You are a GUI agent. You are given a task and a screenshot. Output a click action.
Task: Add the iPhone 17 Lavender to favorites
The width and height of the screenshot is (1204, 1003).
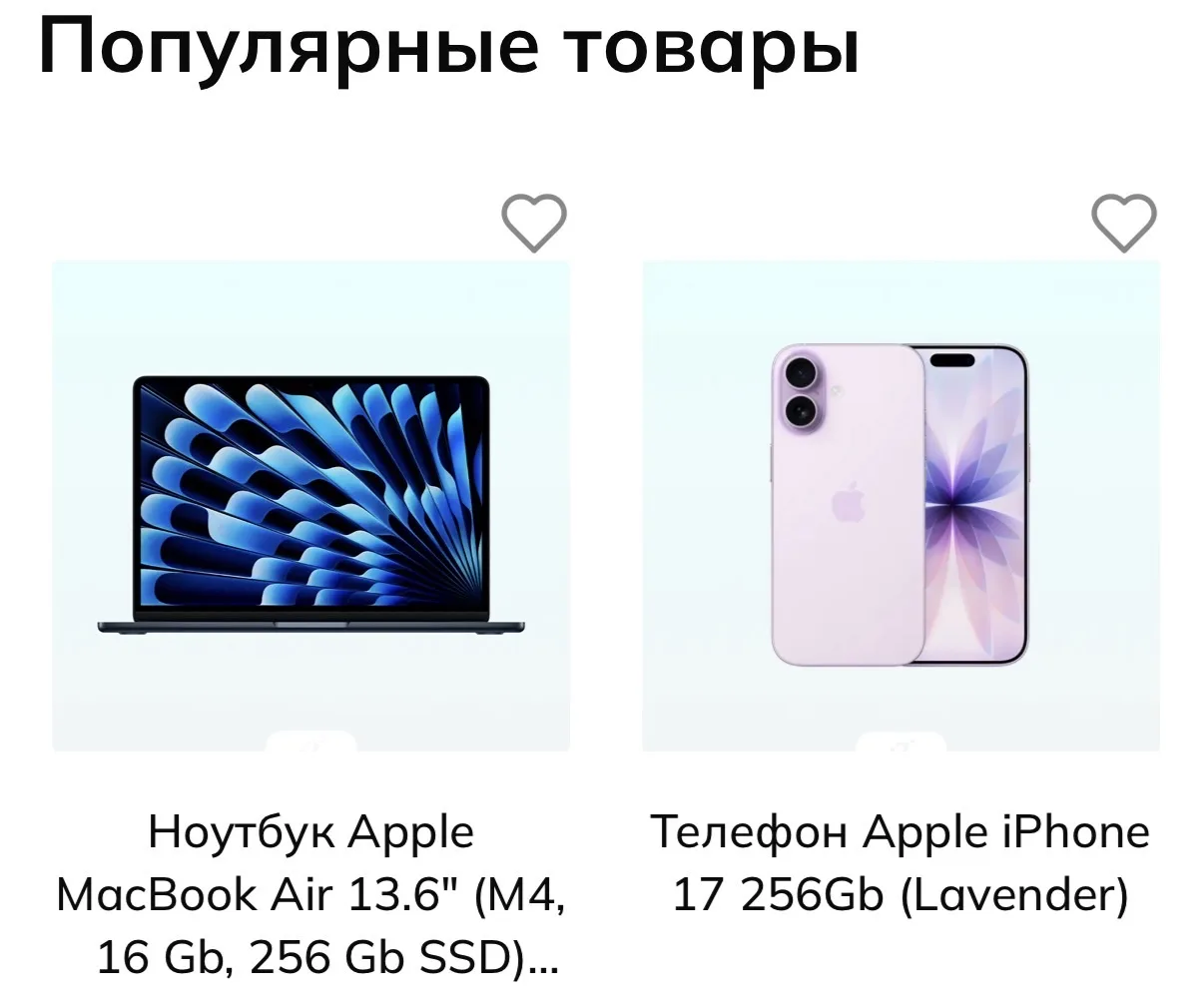pyautogui.click(x=1123, y=223)
